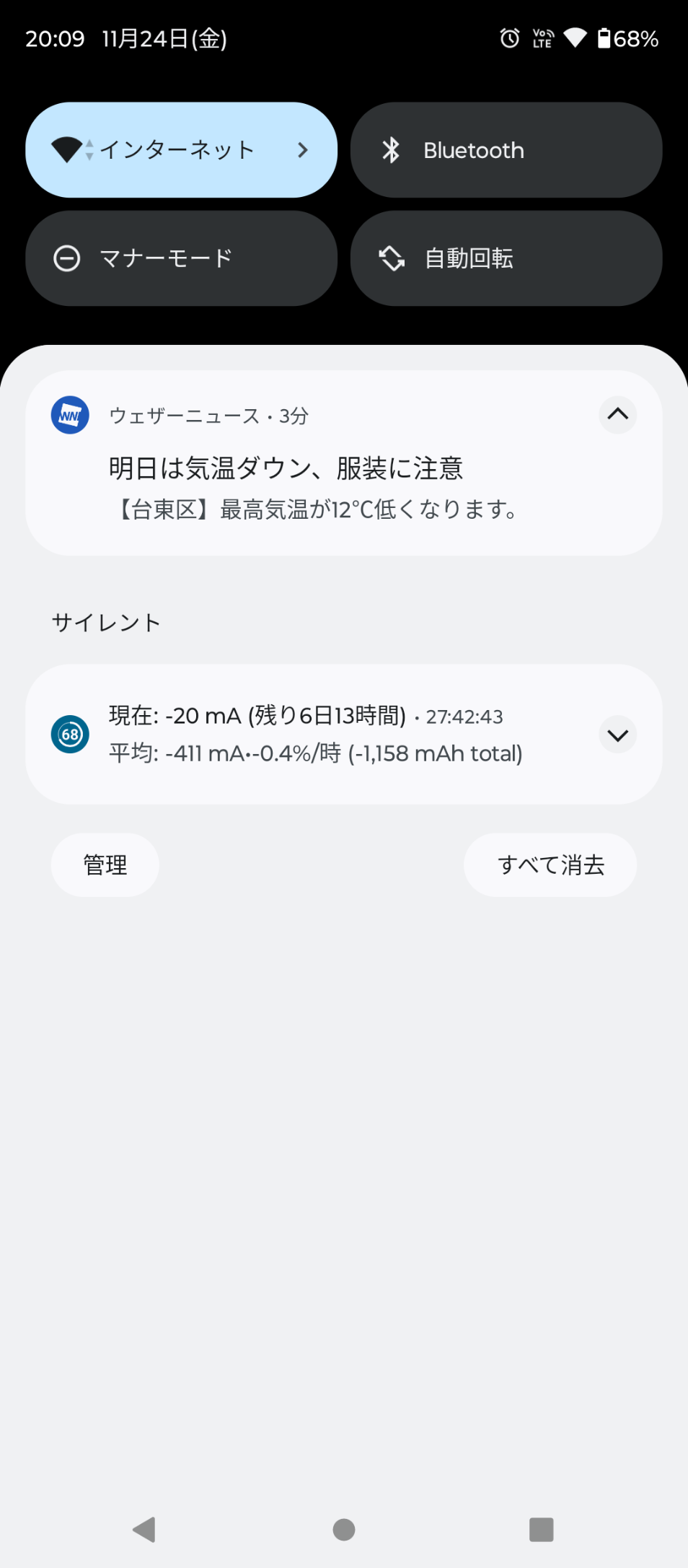
Task: Toggle the 自動回転 tile
Action: pyautogui.click(x=506, y=258)
